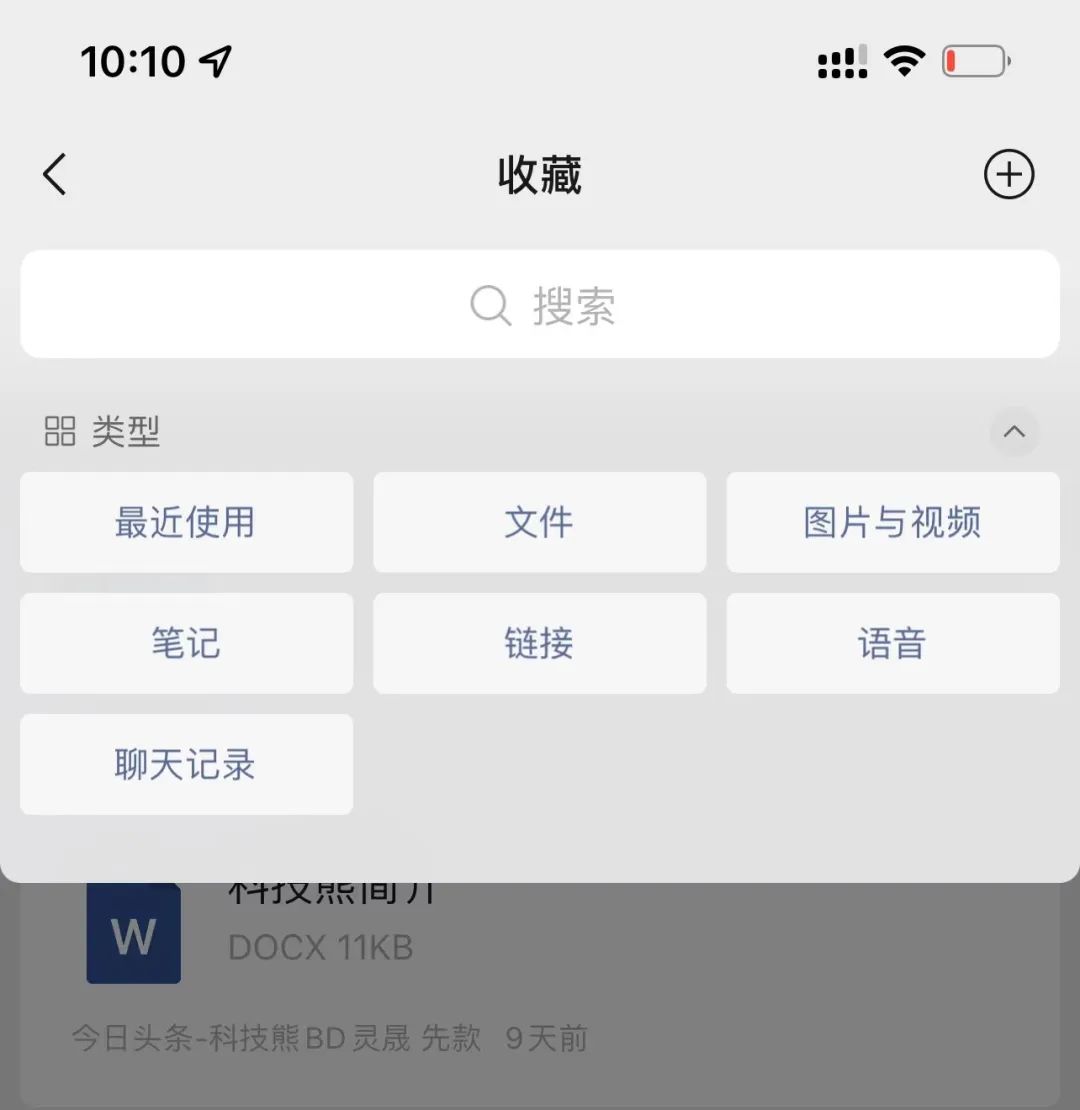This screenshot has width=1080, height=1110.
Task: Tap the back arrow to leave Favorites
Action: 55,173
